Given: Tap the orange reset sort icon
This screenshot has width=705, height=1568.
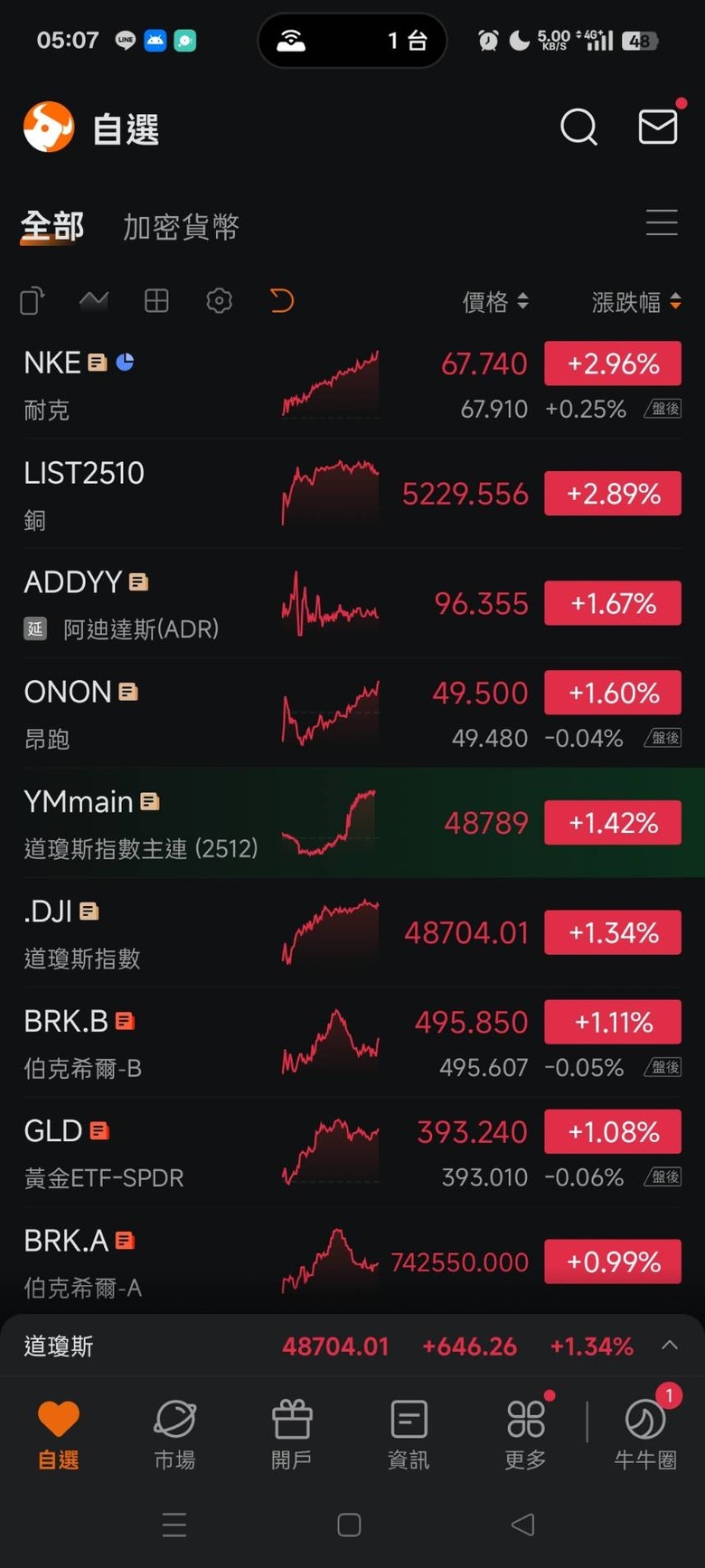Looking at the screenshot, I should coord(282,301).
